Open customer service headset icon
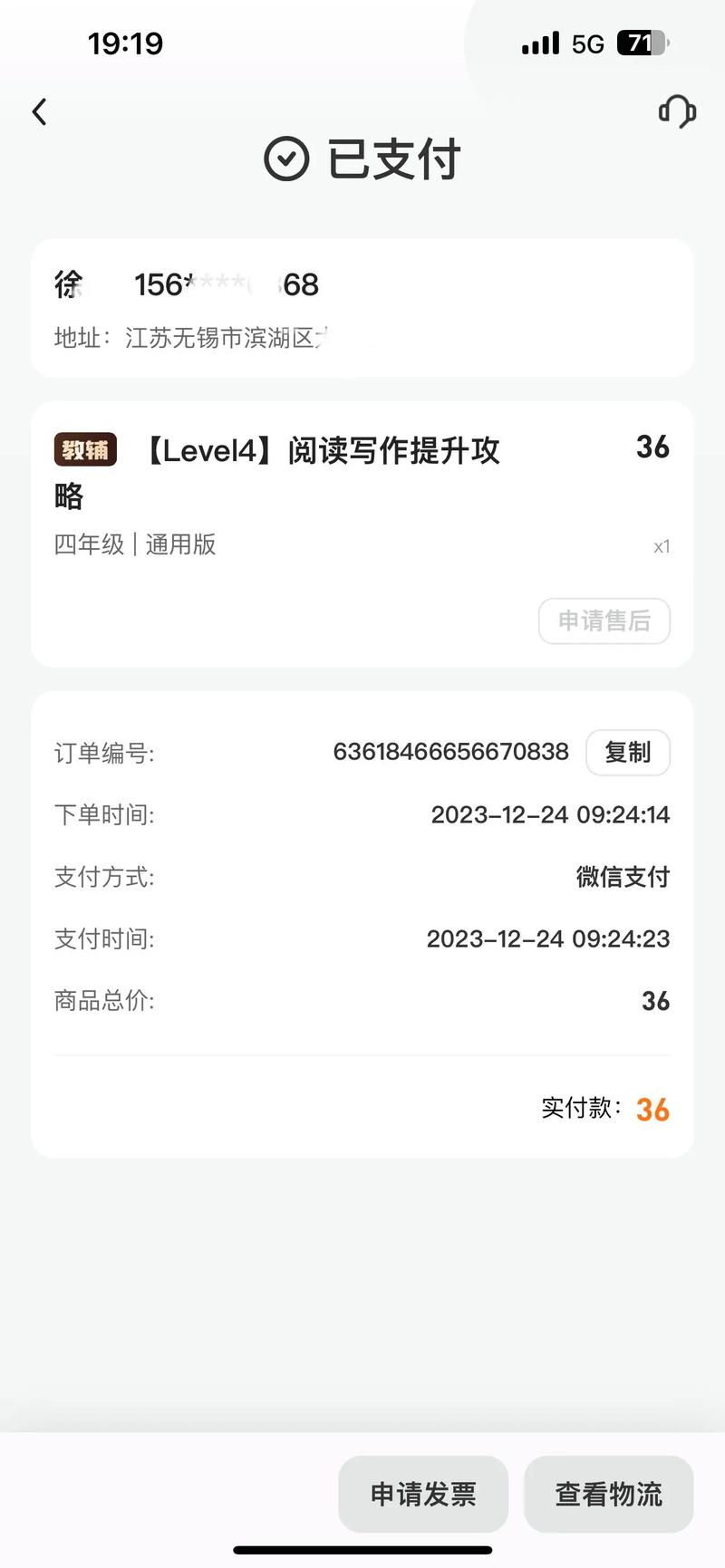 pos(677,112)
